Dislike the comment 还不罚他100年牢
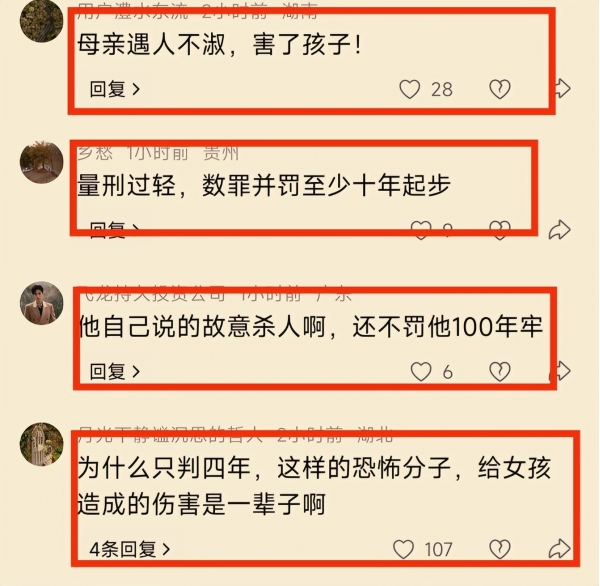This screenshot has height=586, width=600. pyautogui.click(x=499, y=371)
